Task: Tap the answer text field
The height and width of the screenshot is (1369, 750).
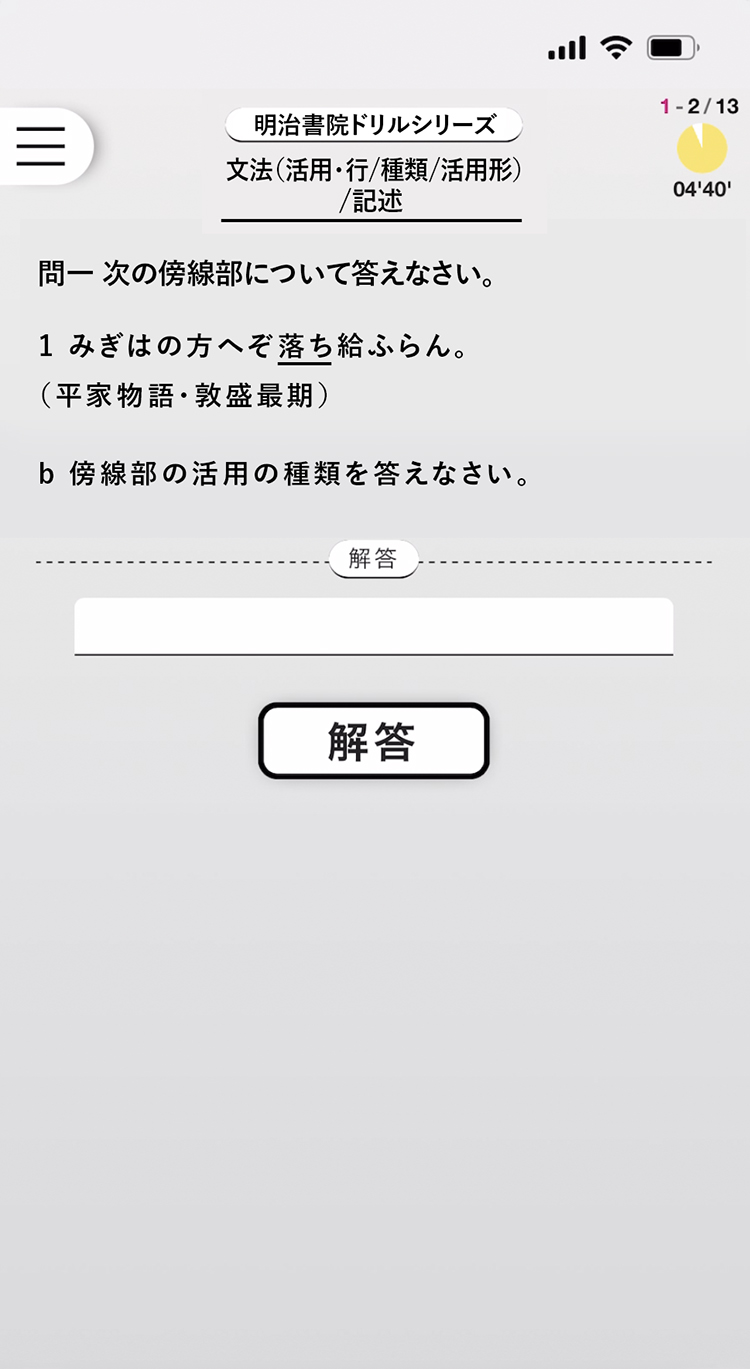Action: 374,627
